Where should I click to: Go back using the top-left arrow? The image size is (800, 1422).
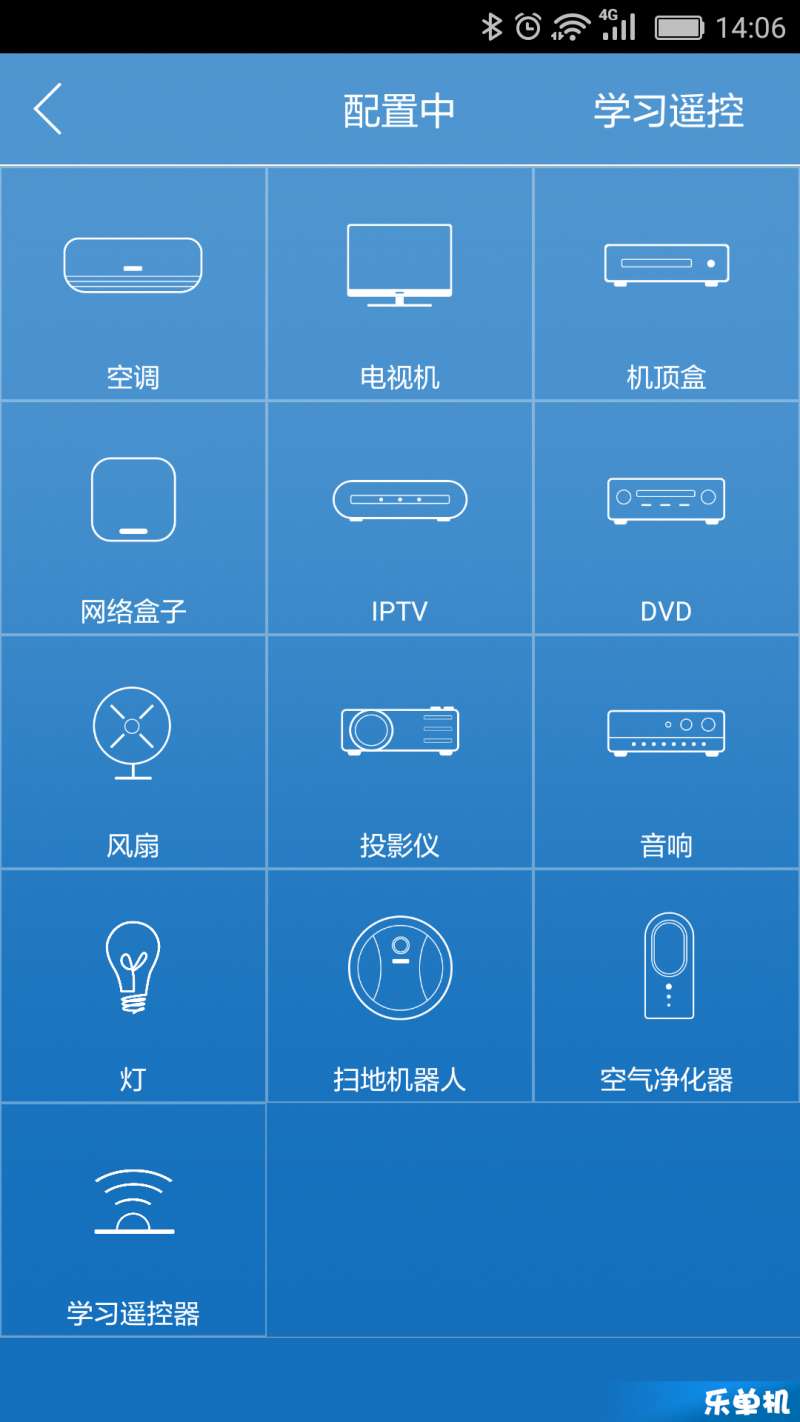coord(47,109)
